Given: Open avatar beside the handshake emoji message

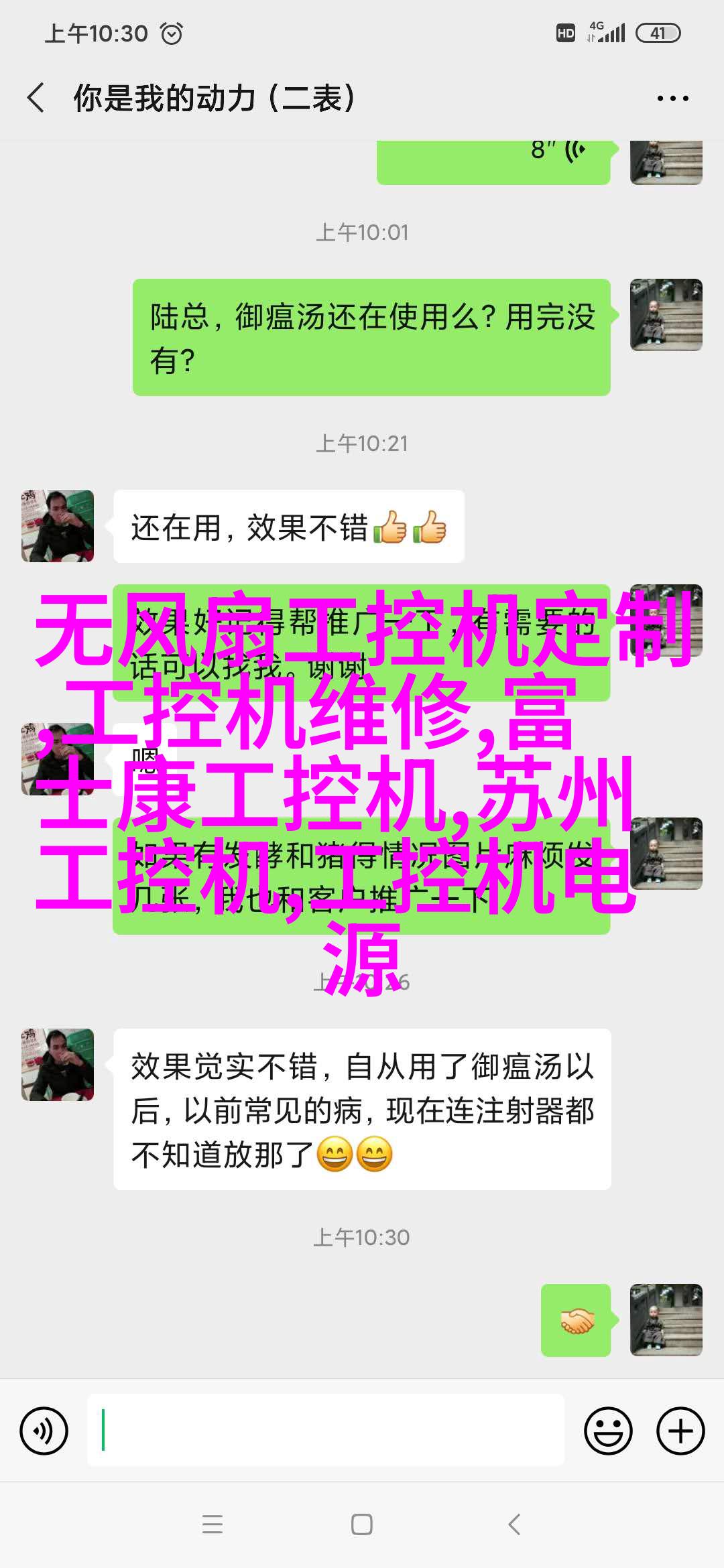Looking at the screenshot, I should coord(666,1320).
